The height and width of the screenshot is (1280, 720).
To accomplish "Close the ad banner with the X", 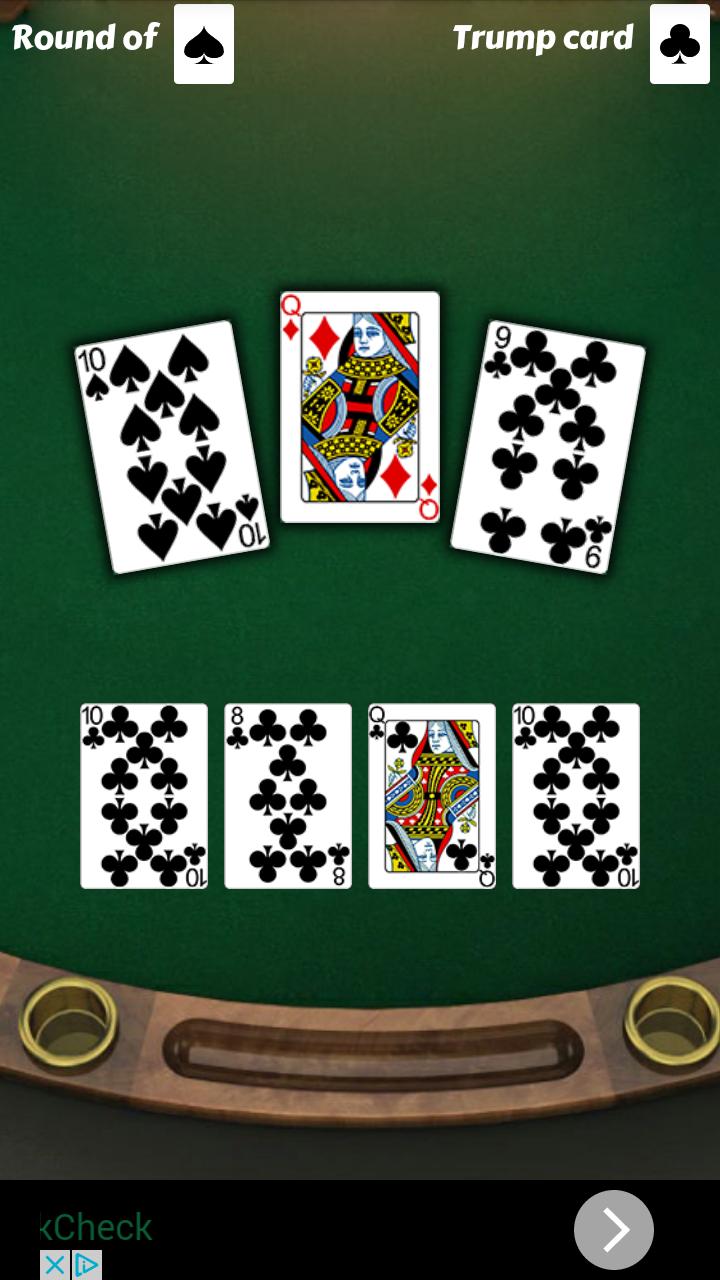I will [55, 1265].
